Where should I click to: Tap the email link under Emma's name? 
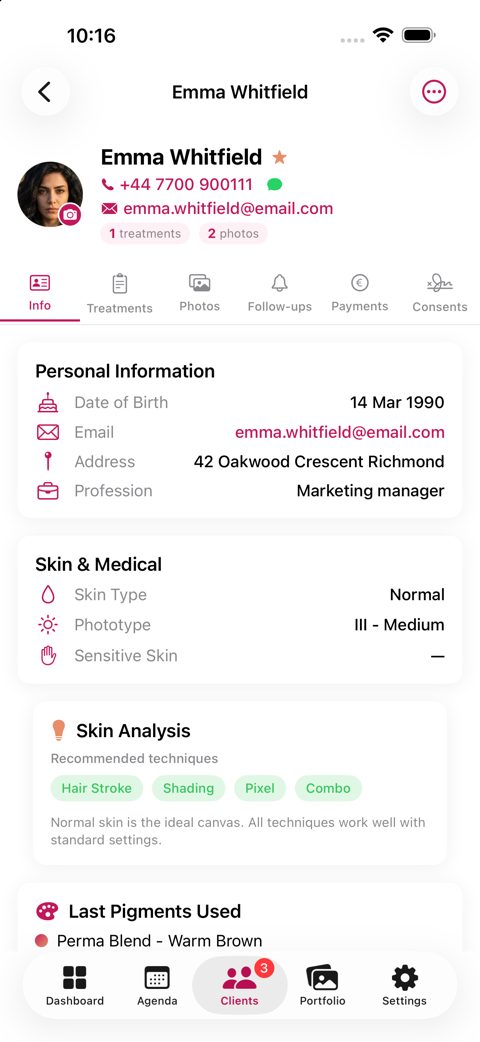217,209
